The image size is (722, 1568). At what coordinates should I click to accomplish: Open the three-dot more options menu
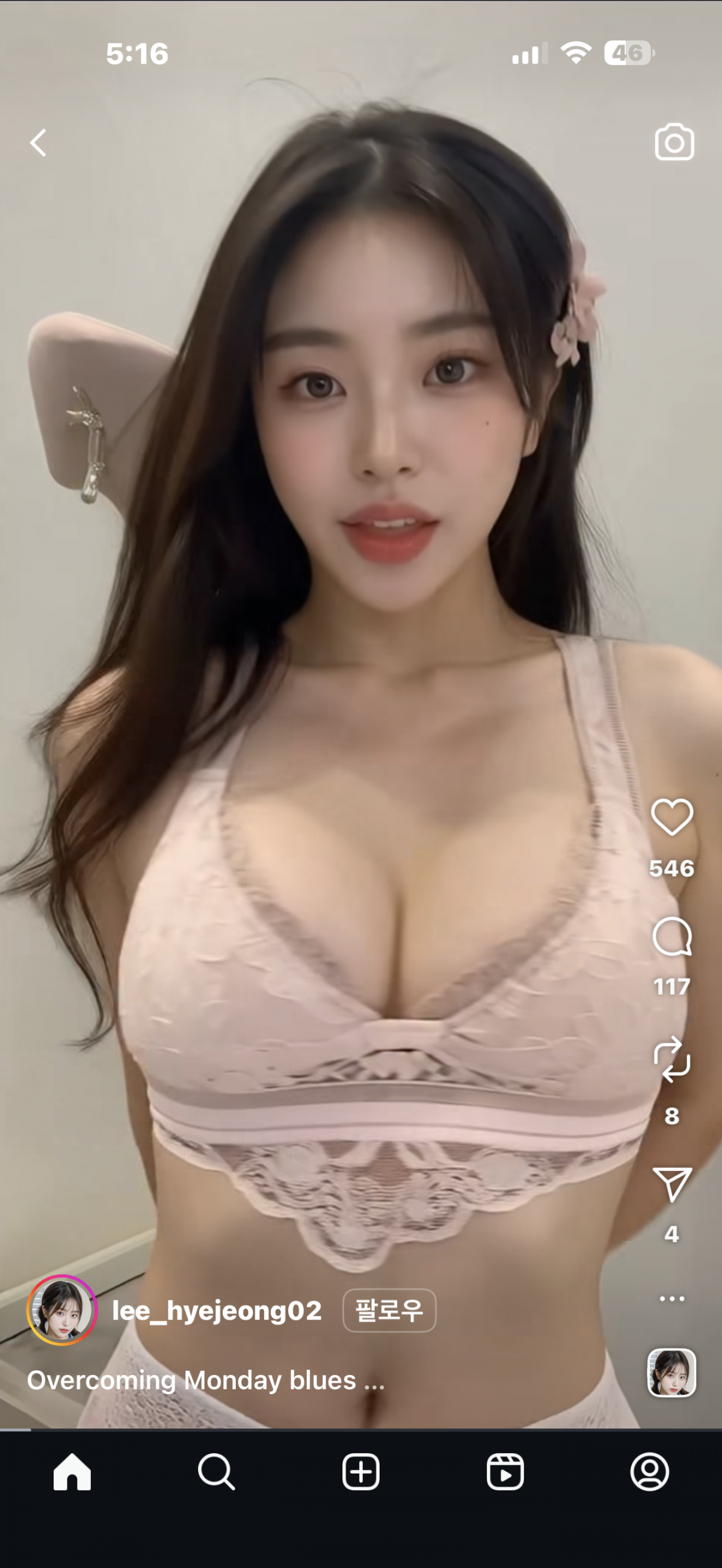pyautogui.click(x=671, y=1298)
